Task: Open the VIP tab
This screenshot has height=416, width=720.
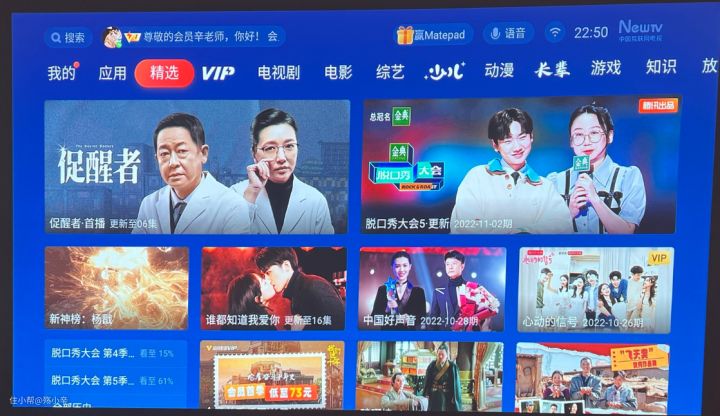Action: (218, 72)
